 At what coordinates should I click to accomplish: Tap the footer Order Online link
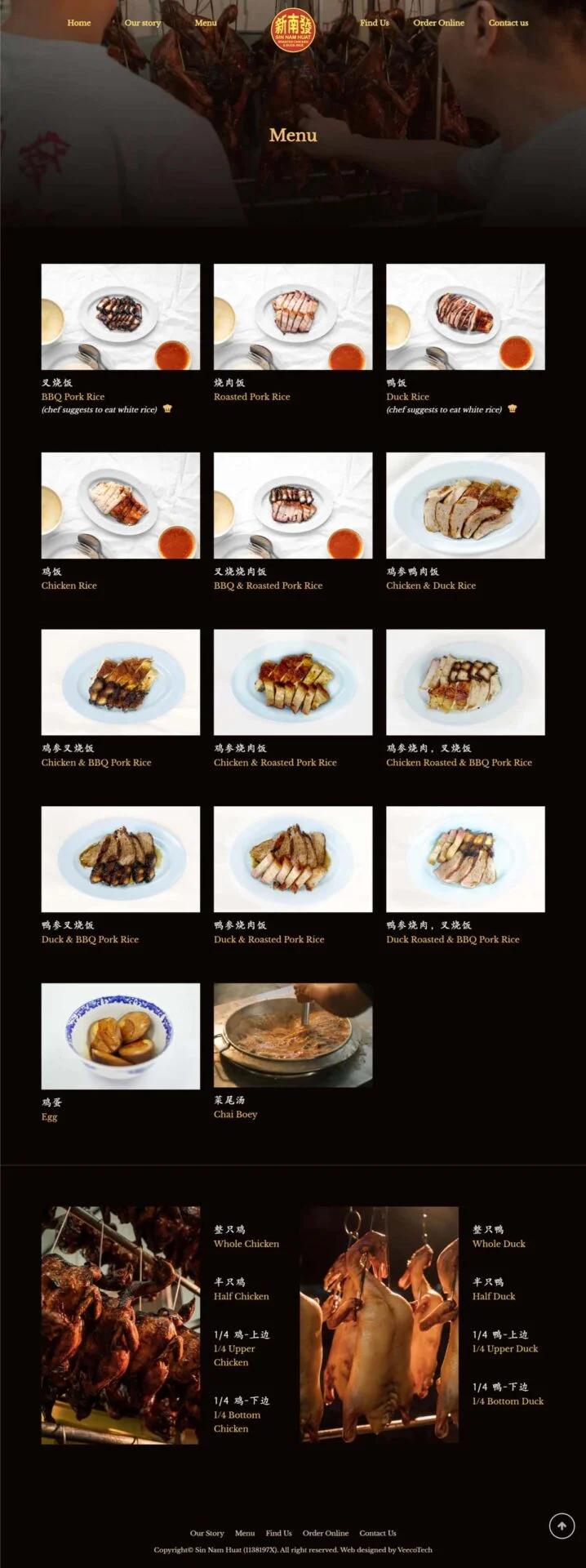point(325,1533)
